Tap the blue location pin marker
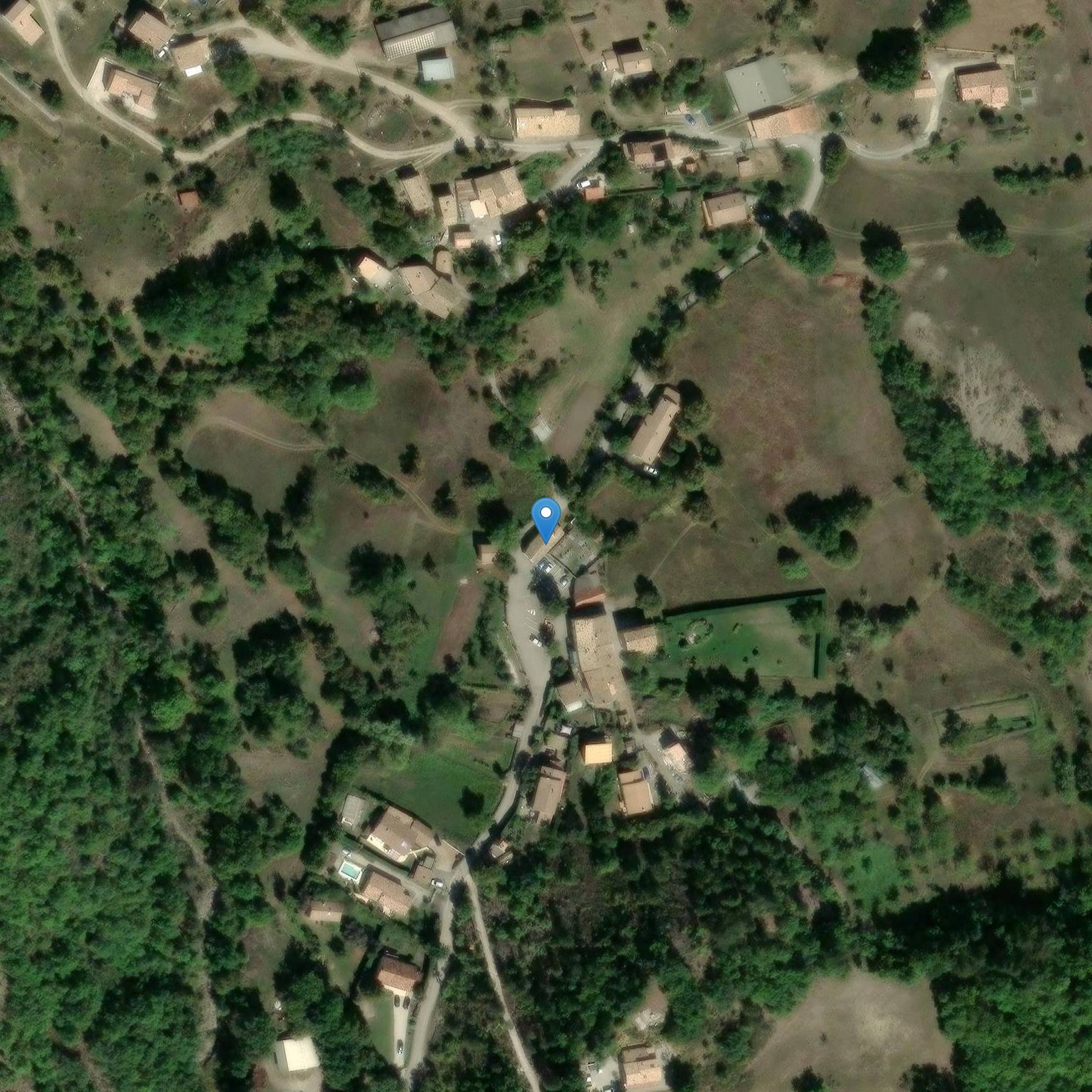1092x1092 pixels. click(546, 517)
